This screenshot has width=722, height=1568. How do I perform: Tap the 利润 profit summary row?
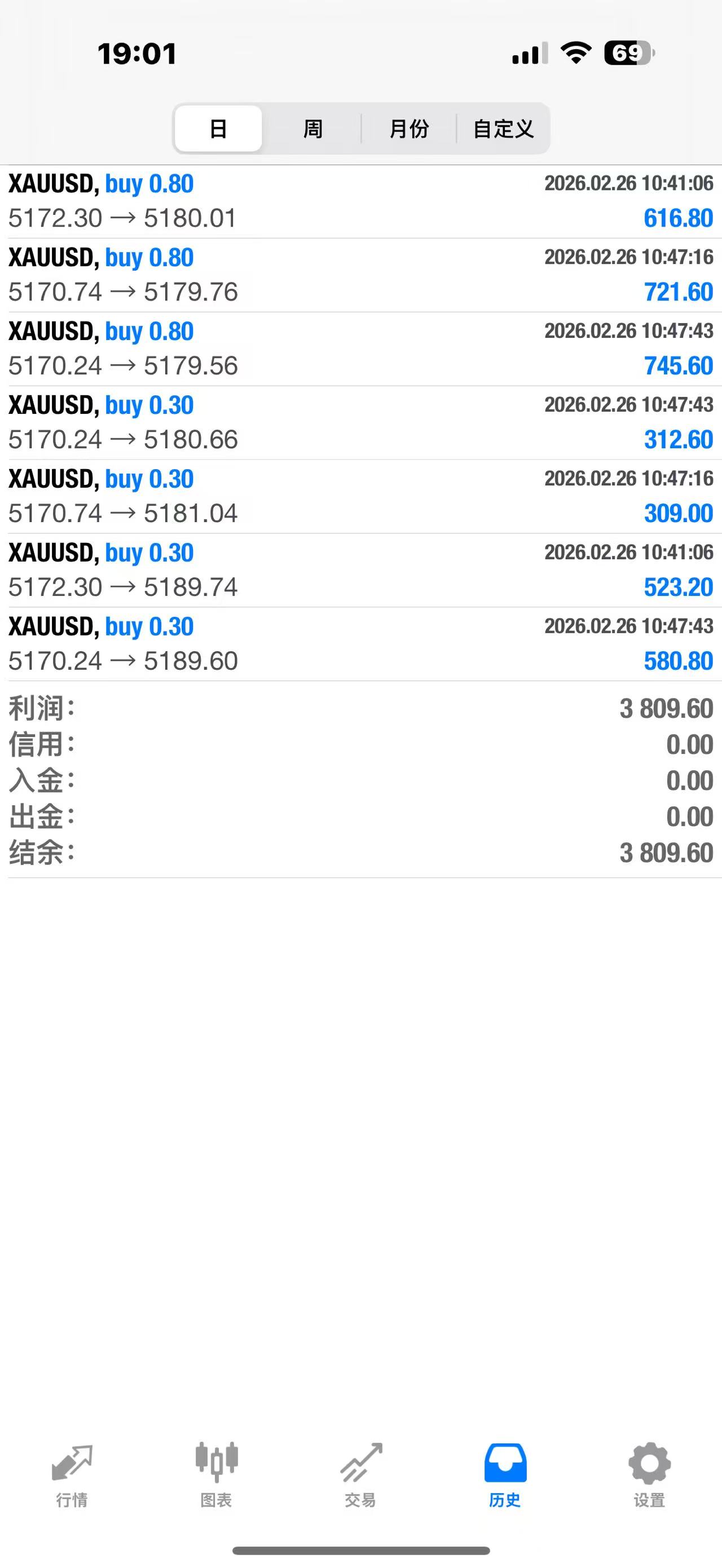pyautogui.click(x=361, y=708)
